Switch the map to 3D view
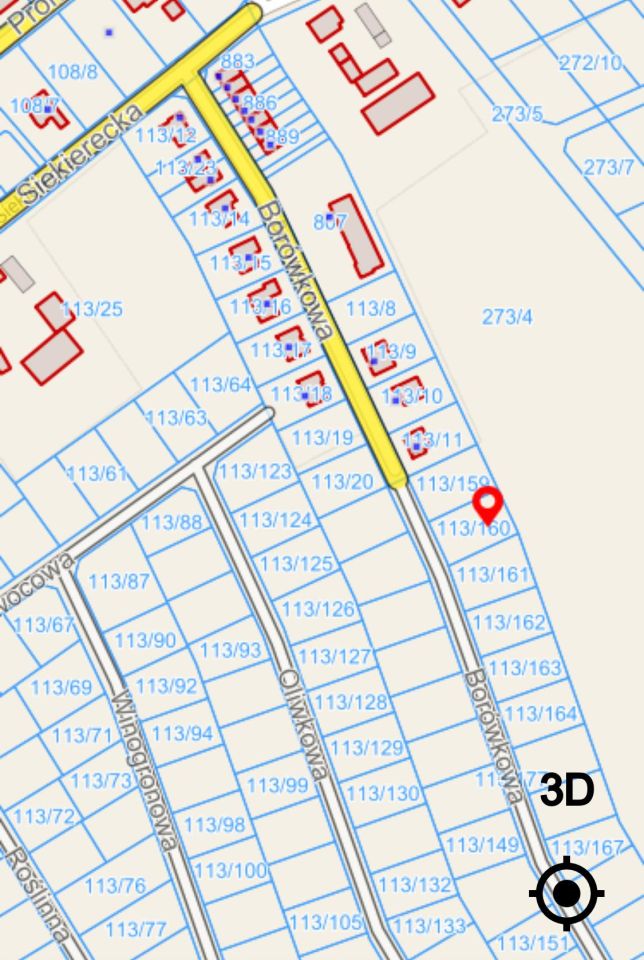Image resolution: width=644 pixels, height=960 pixels. (x=567, y=790)
